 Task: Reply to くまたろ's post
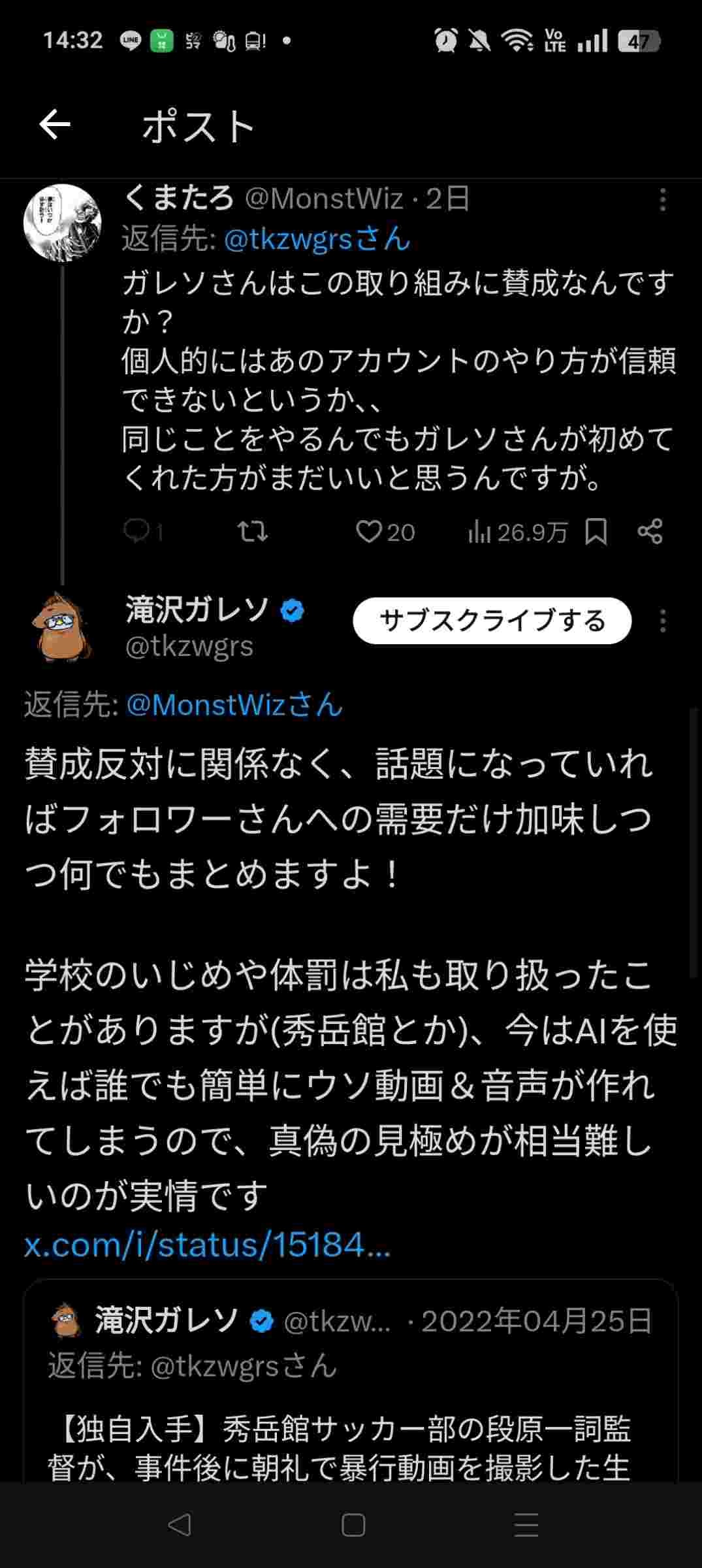[137, 532]
